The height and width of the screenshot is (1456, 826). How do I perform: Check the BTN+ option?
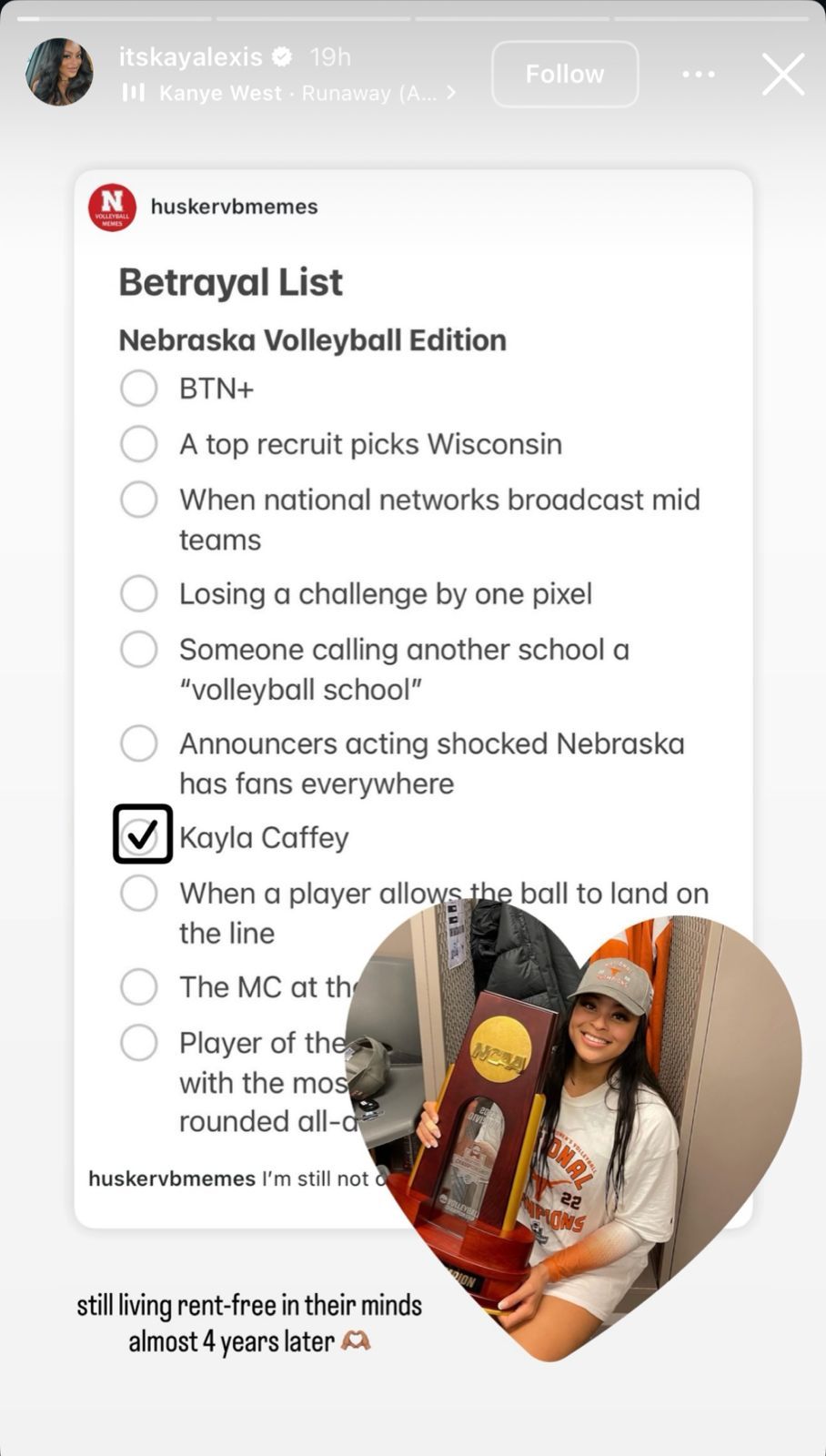[139, 388]
